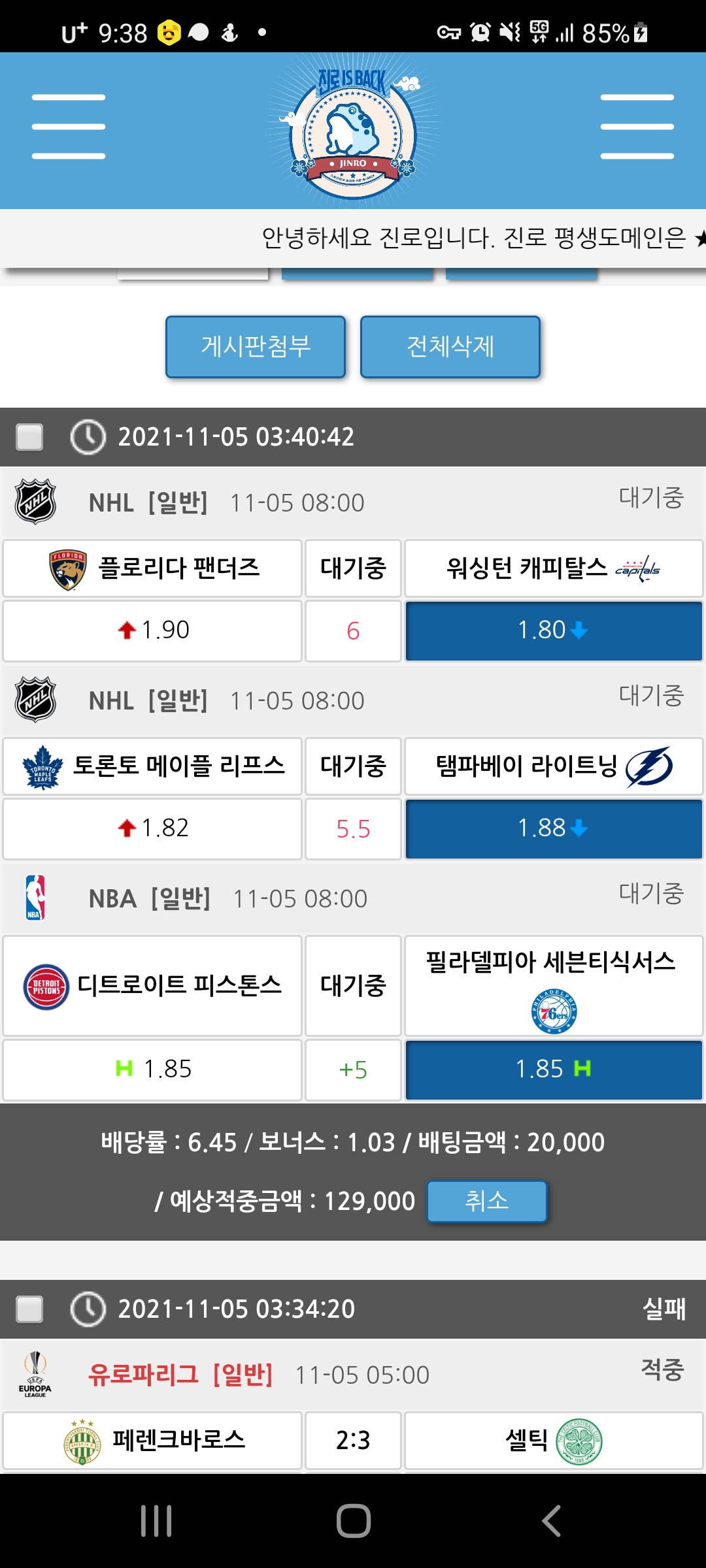The width and height of the screenshot is (706, 1568).
Task: Open the right hamburger menu
Action: 637,127
